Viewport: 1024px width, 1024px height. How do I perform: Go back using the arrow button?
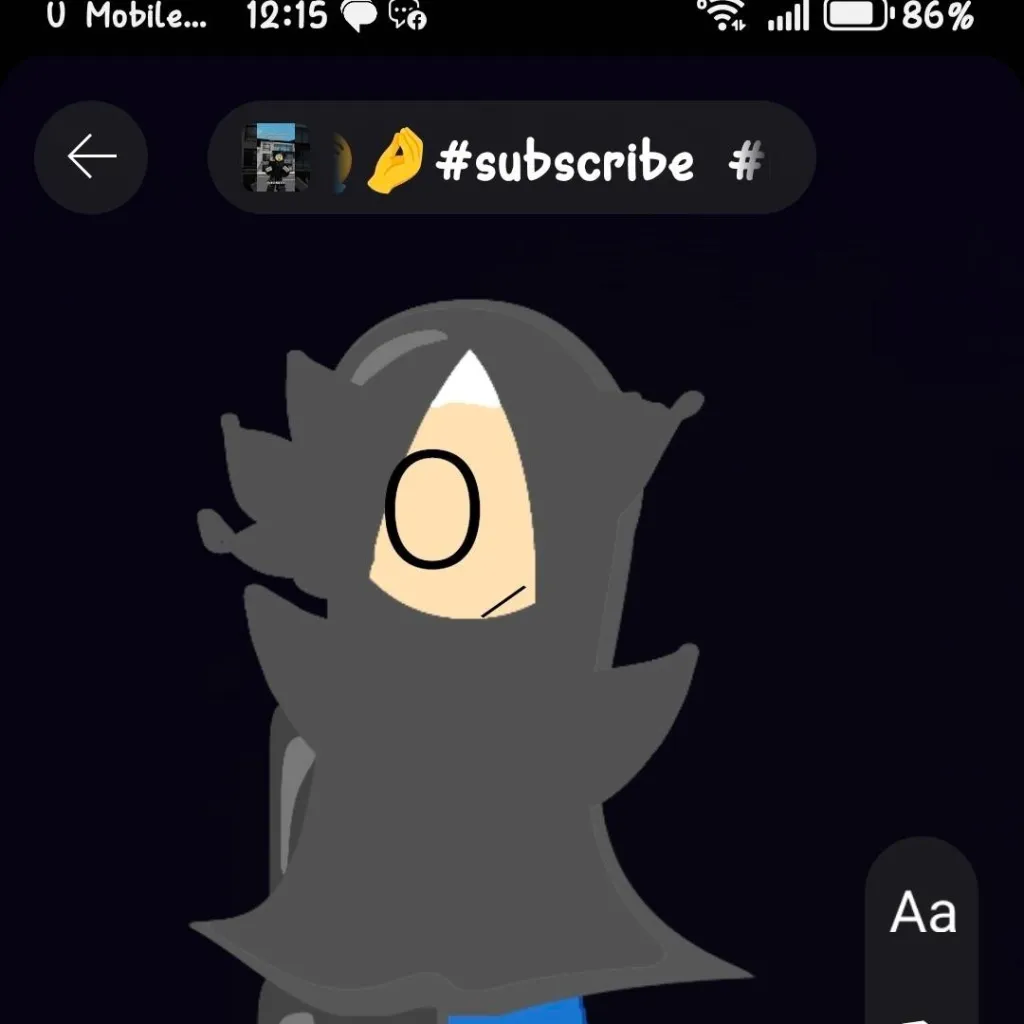coord(91,157)
